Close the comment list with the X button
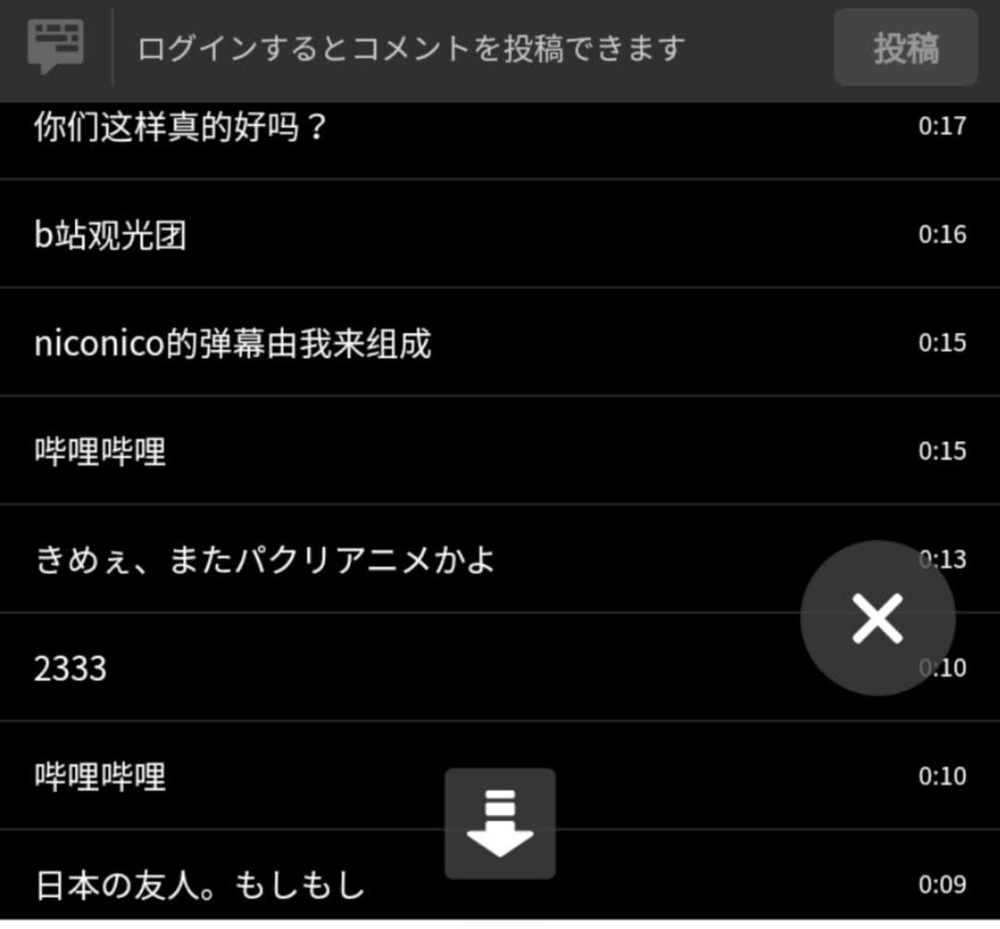Screen dimensions: 1000x929 click(877, 617)
